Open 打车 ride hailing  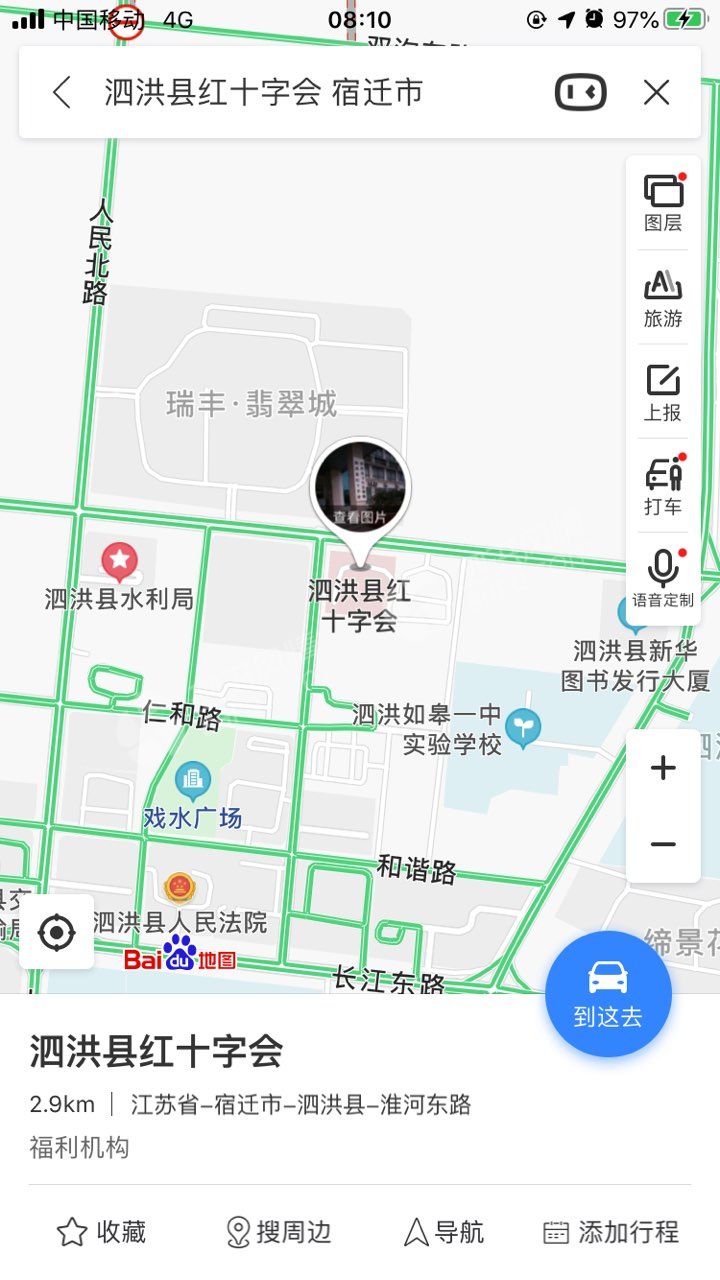[x=663, y=486]
